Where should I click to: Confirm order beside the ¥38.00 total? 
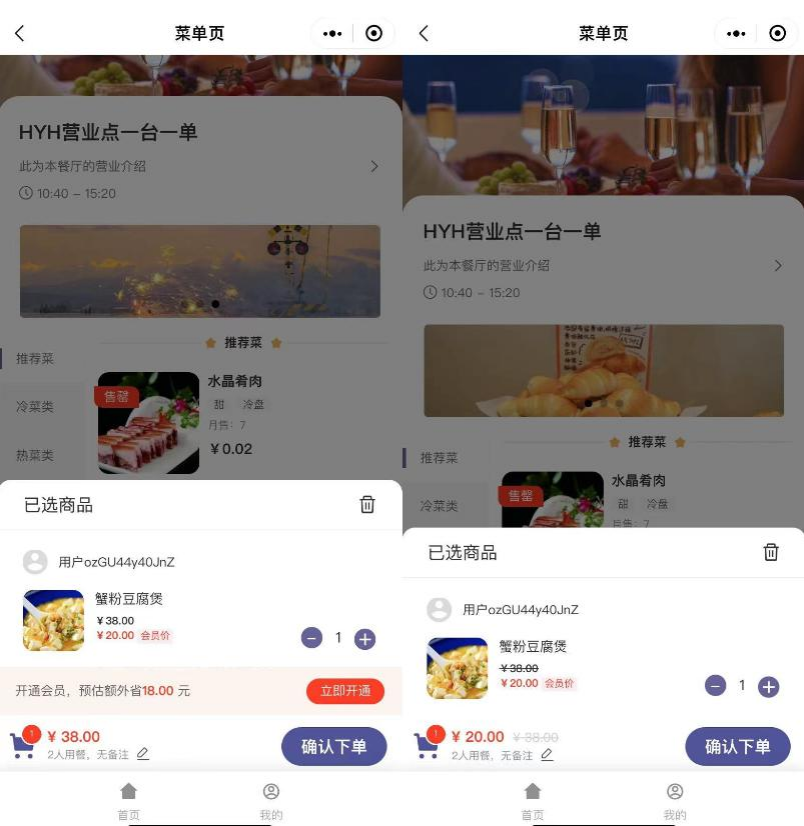pos(334,746)
